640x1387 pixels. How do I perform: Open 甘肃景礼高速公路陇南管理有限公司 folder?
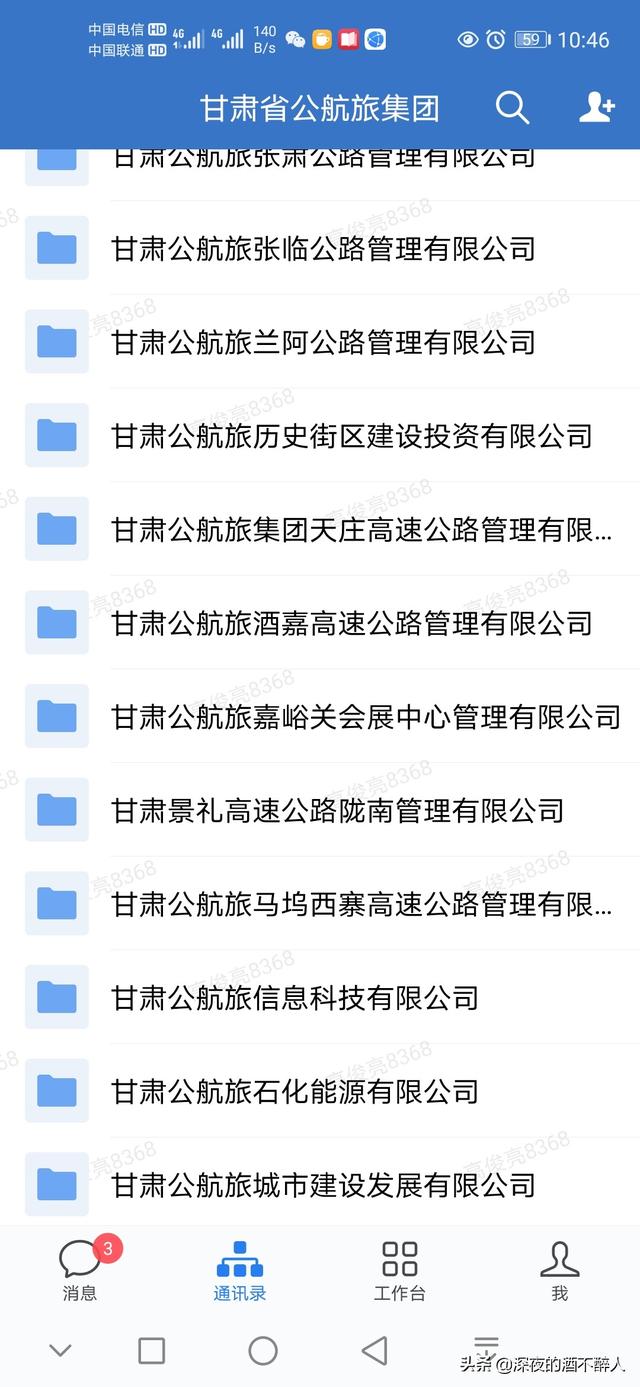tap(320, 810)
